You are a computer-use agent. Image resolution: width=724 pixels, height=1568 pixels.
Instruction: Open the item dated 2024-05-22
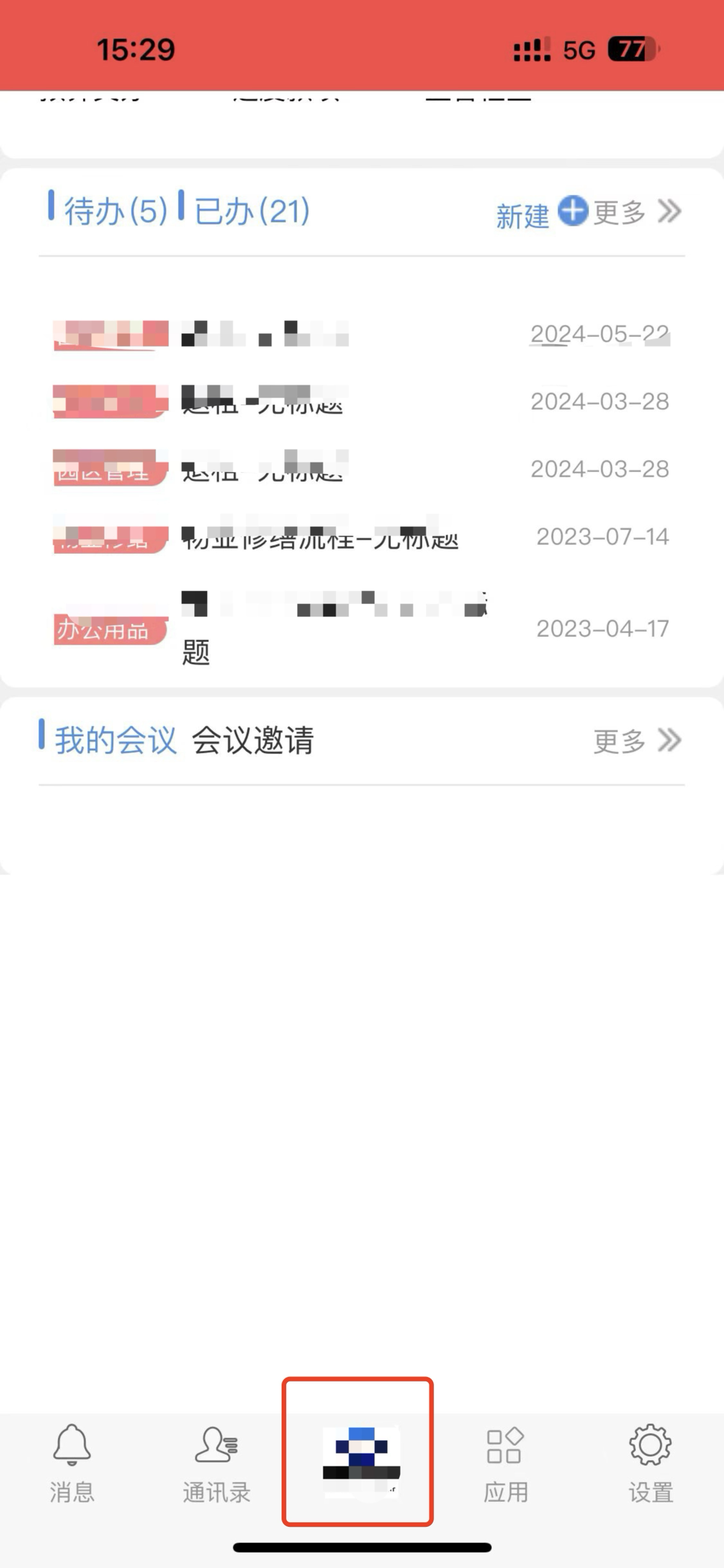(360, 334)
